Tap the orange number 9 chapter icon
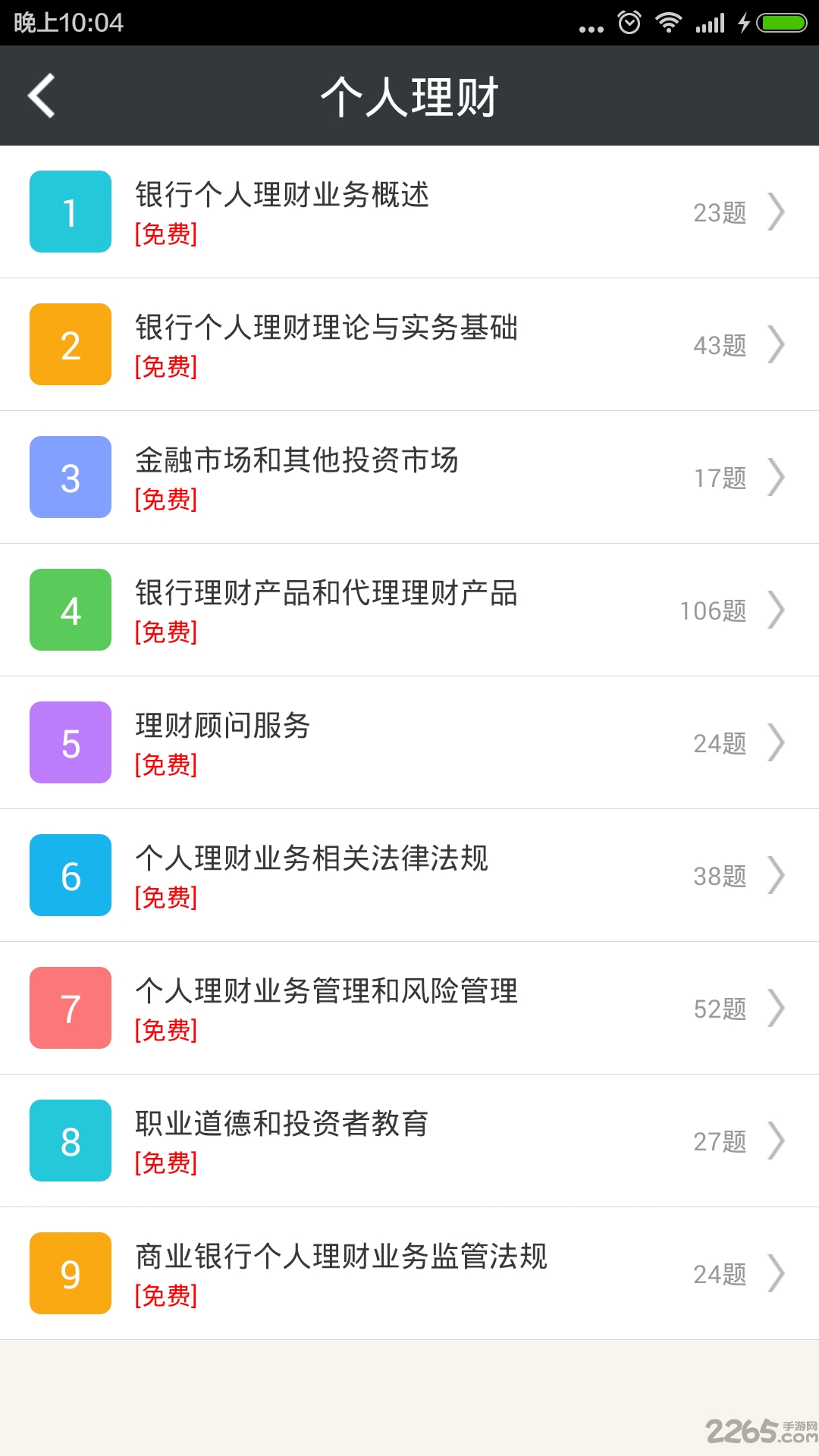Image resolution: width=819 pixels, height=1456 pixels. tap(69, 1273)
